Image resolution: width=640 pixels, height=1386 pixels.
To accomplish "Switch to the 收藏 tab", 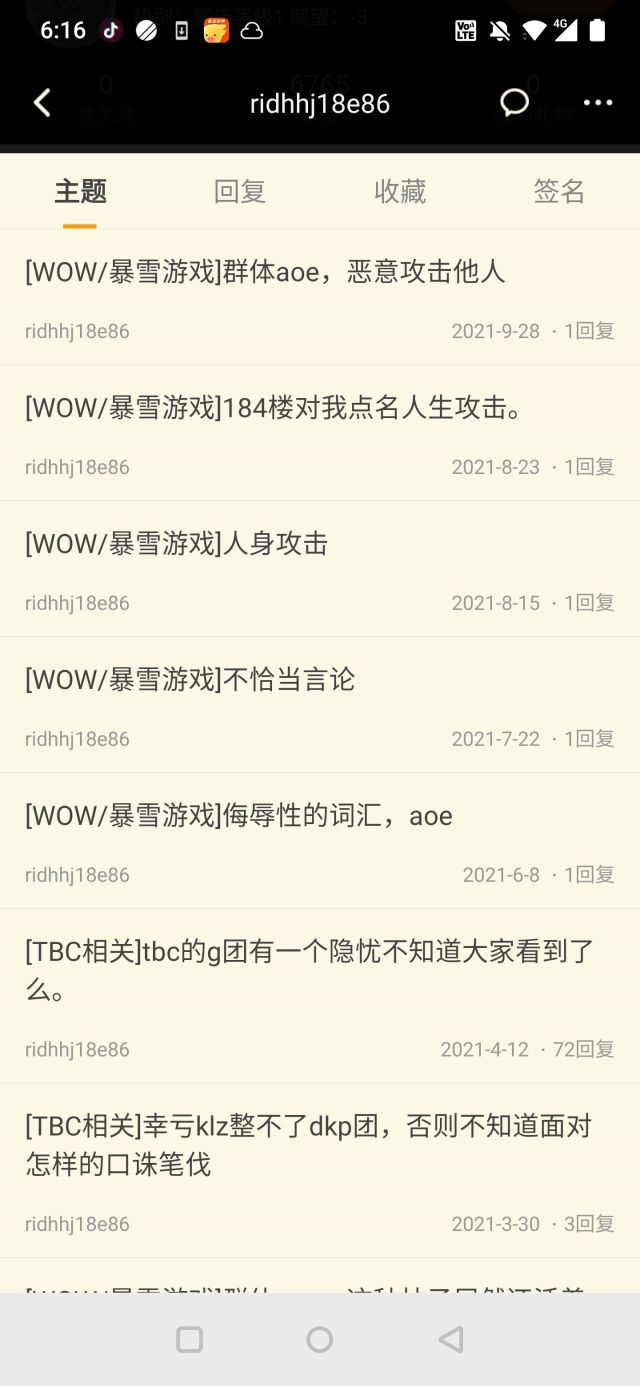I will (400, 191).
